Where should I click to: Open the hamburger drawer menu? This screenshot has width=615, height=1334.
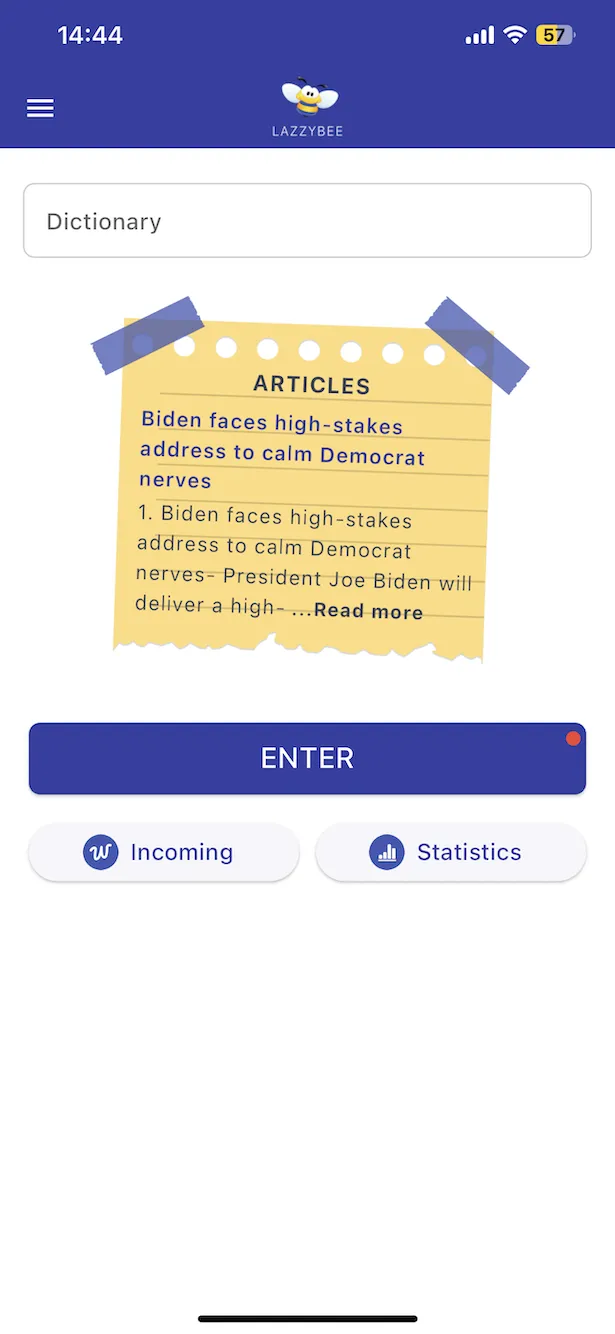click(x=40, y=109)
